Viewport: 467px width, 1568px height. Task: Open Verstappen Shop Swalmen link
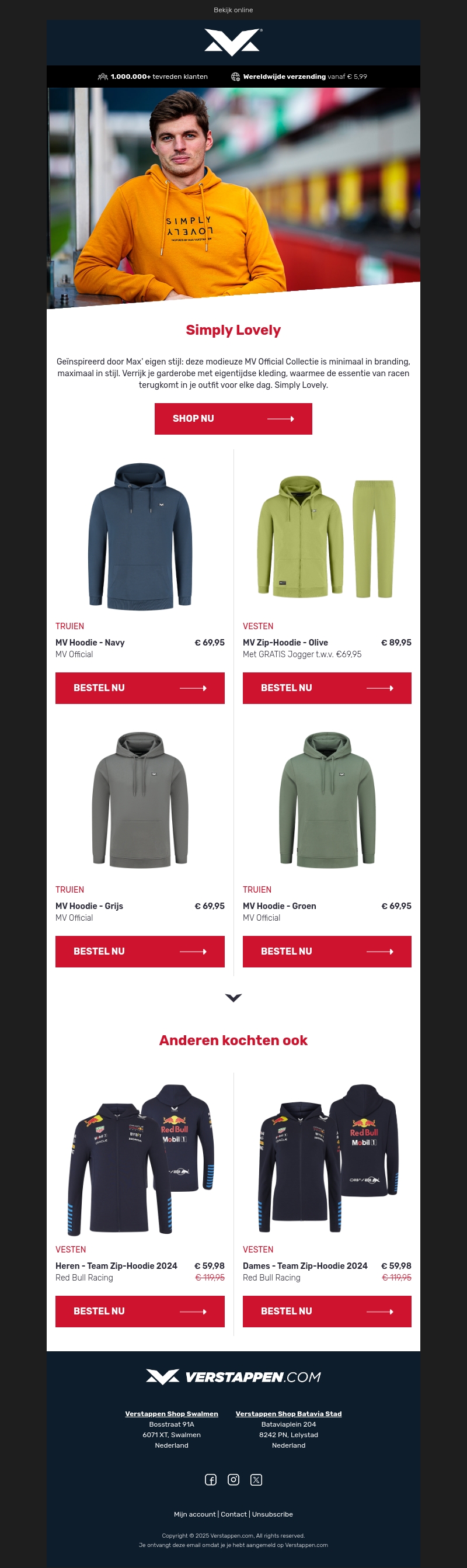coord(172,1413)
